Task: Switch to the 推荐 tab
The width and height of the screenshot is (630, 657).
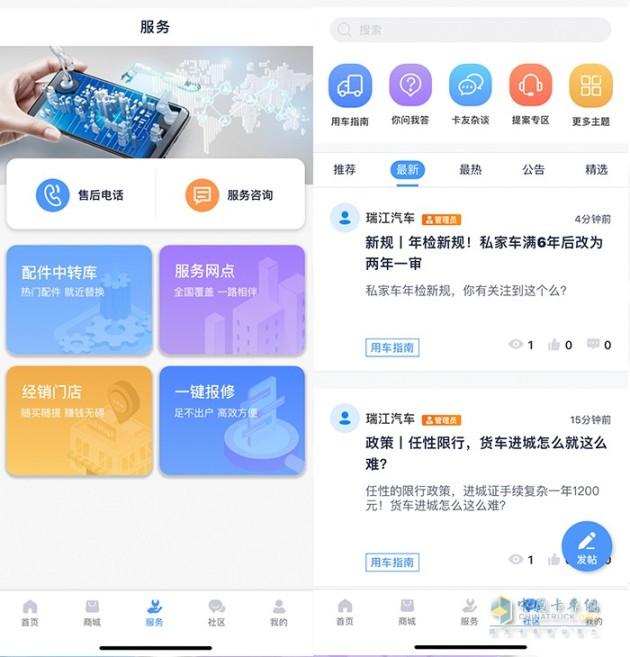Action: pos(344,170)
